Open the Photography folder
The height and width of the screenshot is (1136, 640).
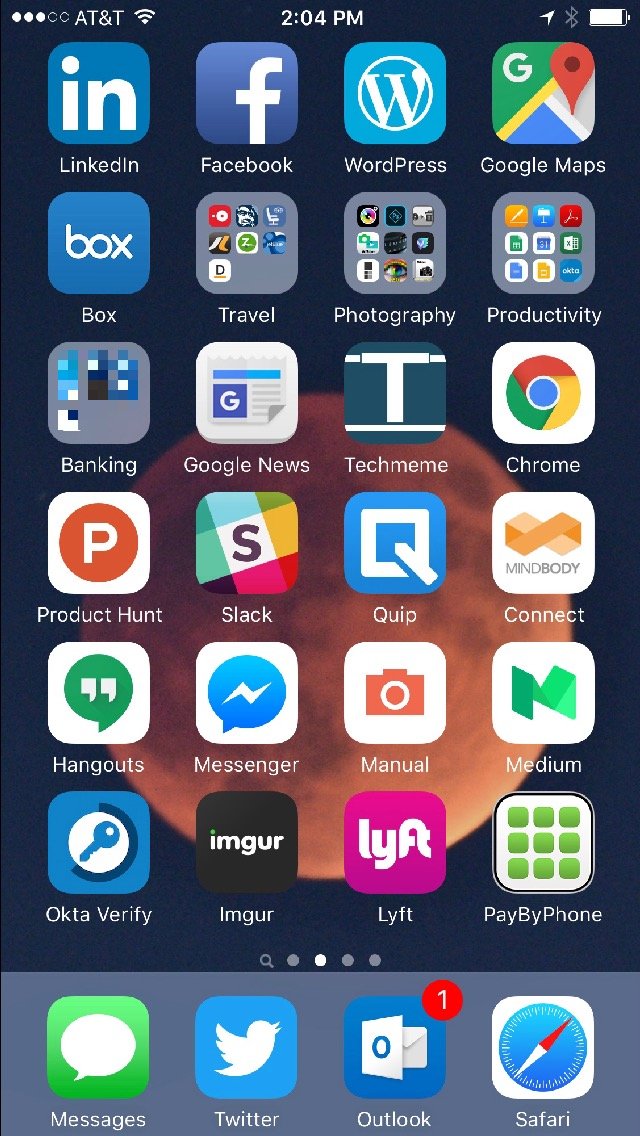395,243
